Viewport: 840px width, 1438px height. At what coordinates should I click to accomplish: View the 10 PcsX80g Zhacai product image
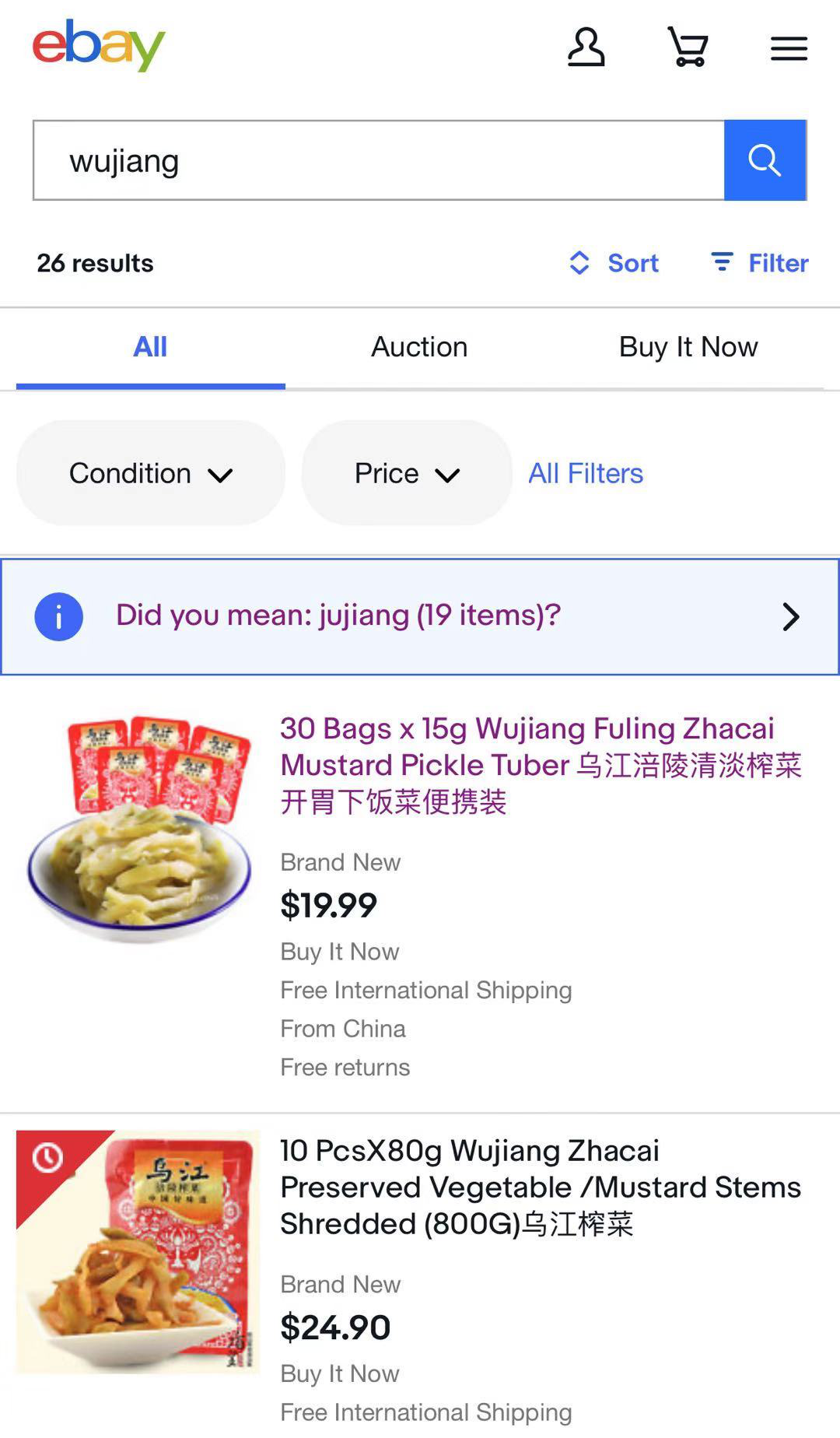pyautogui.click(x=138, y=1251)
